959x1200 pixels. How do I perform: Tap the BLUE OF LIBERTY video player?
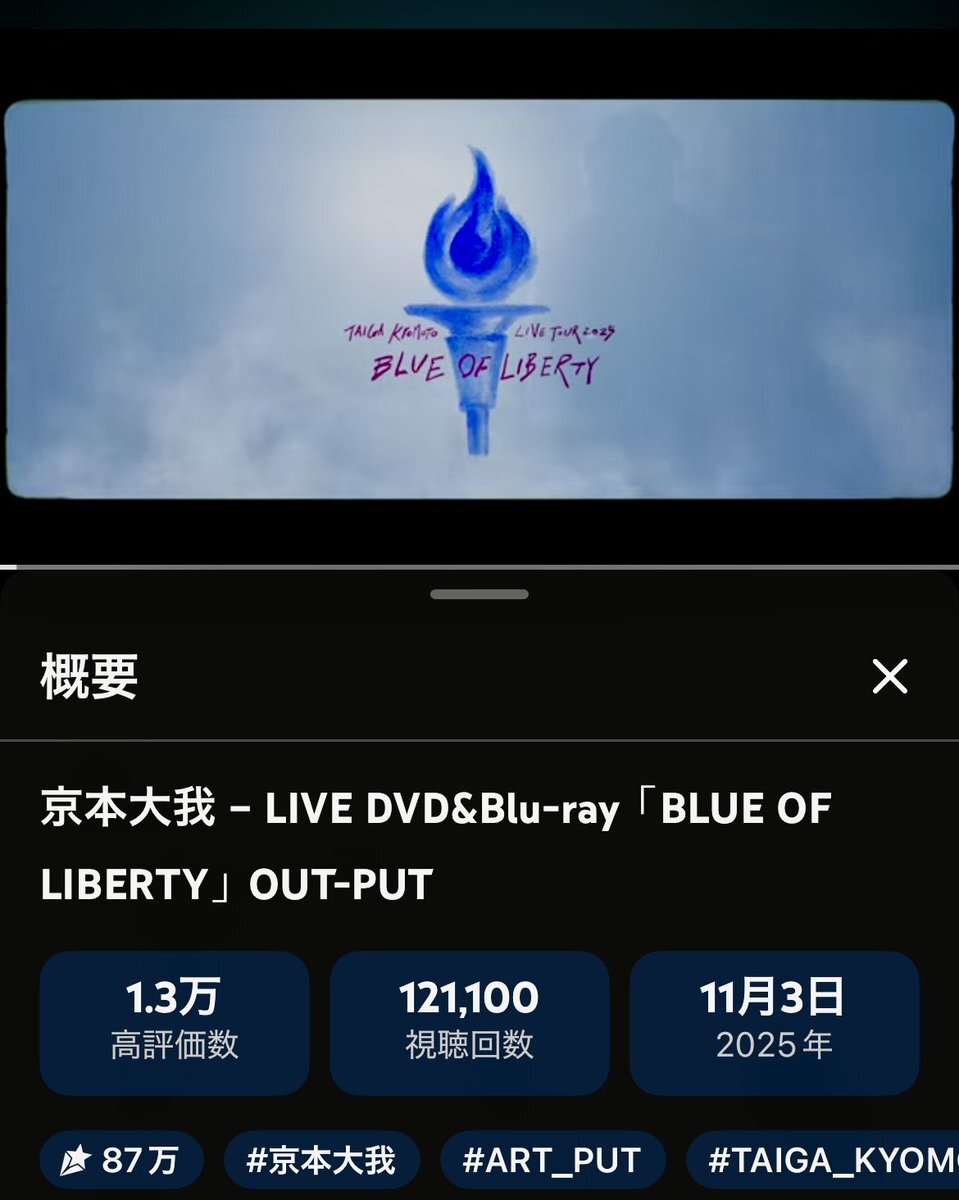click(x=479, y=298)
